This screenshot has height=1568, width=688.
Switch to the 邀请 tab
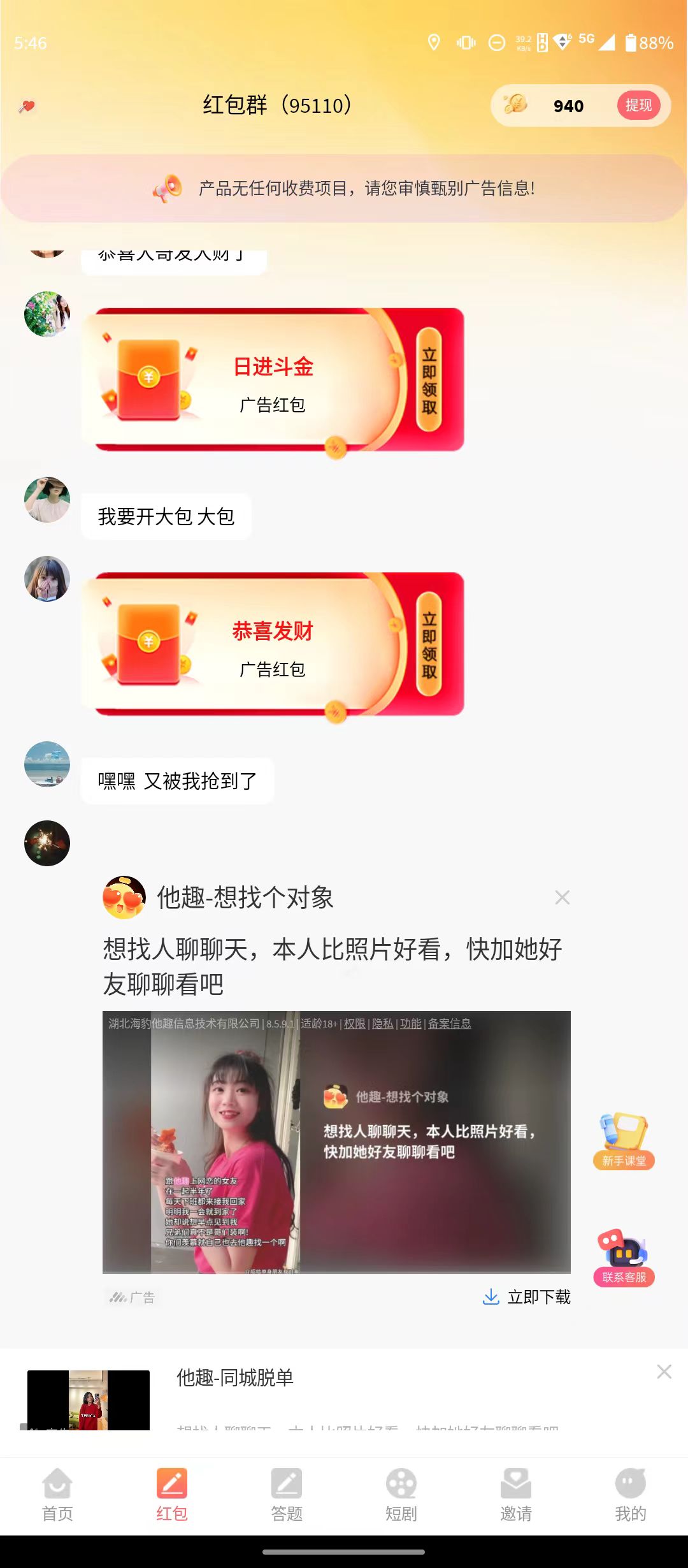click(516, 1494)
